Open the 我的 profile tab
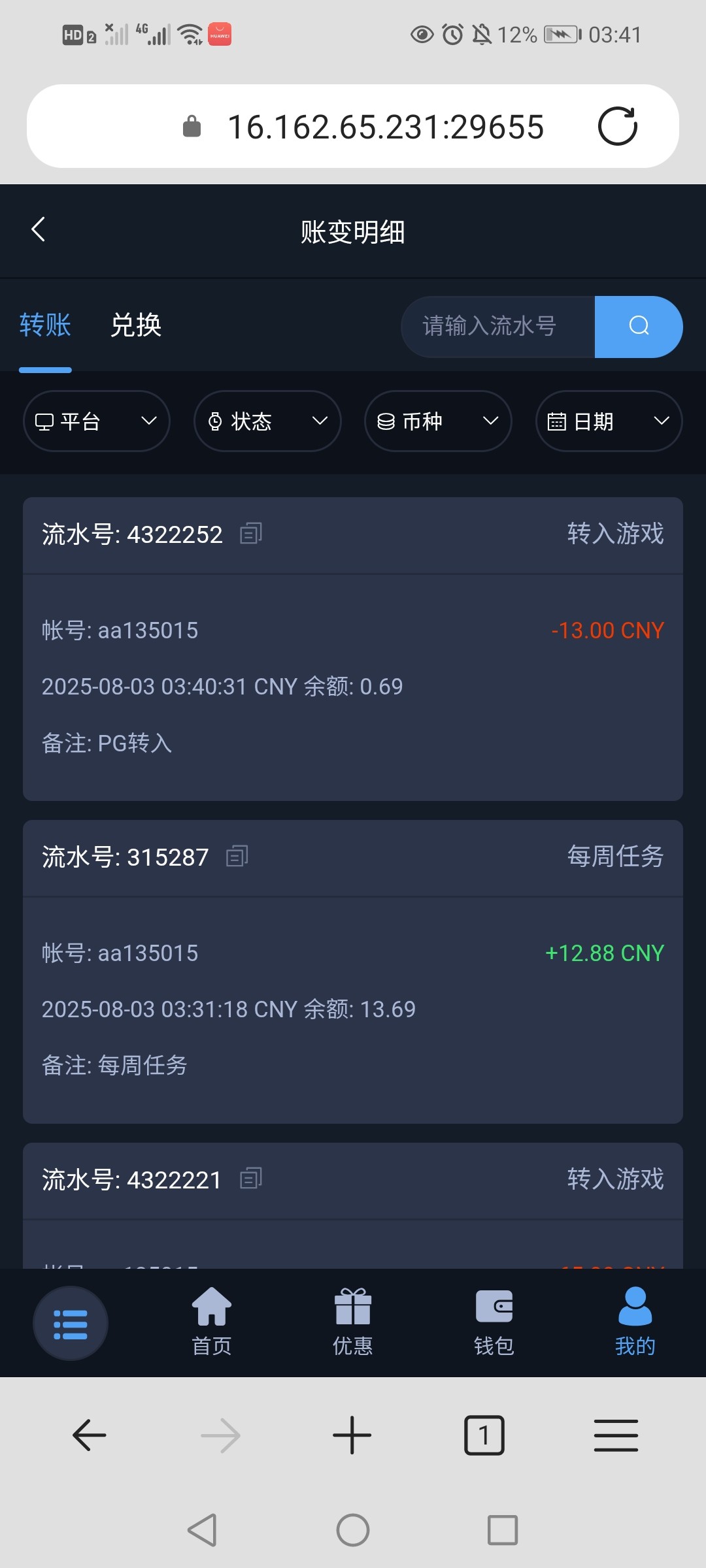 click(x=635, y=1321)
